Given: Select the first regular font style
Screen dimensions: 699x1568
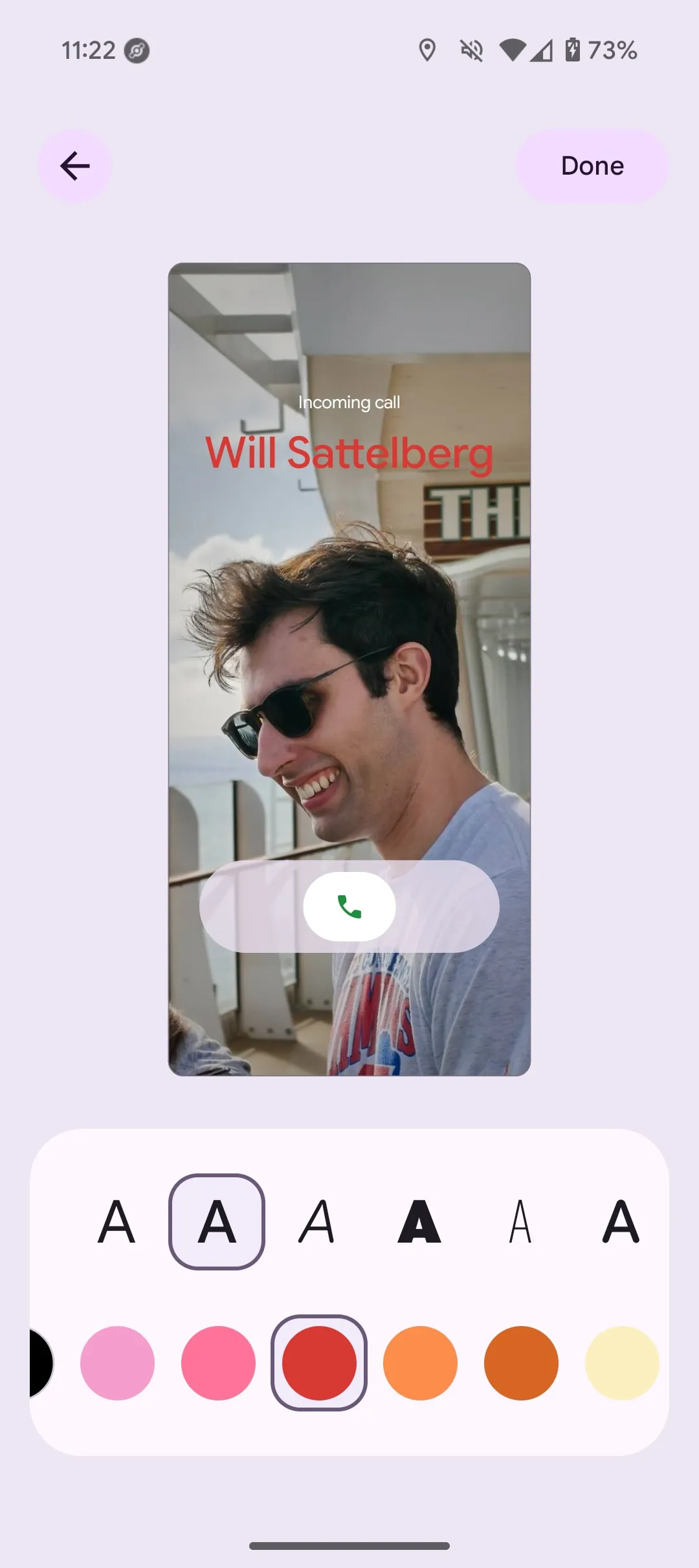Looking at the screenshot, I should [x=116, y=1221].
